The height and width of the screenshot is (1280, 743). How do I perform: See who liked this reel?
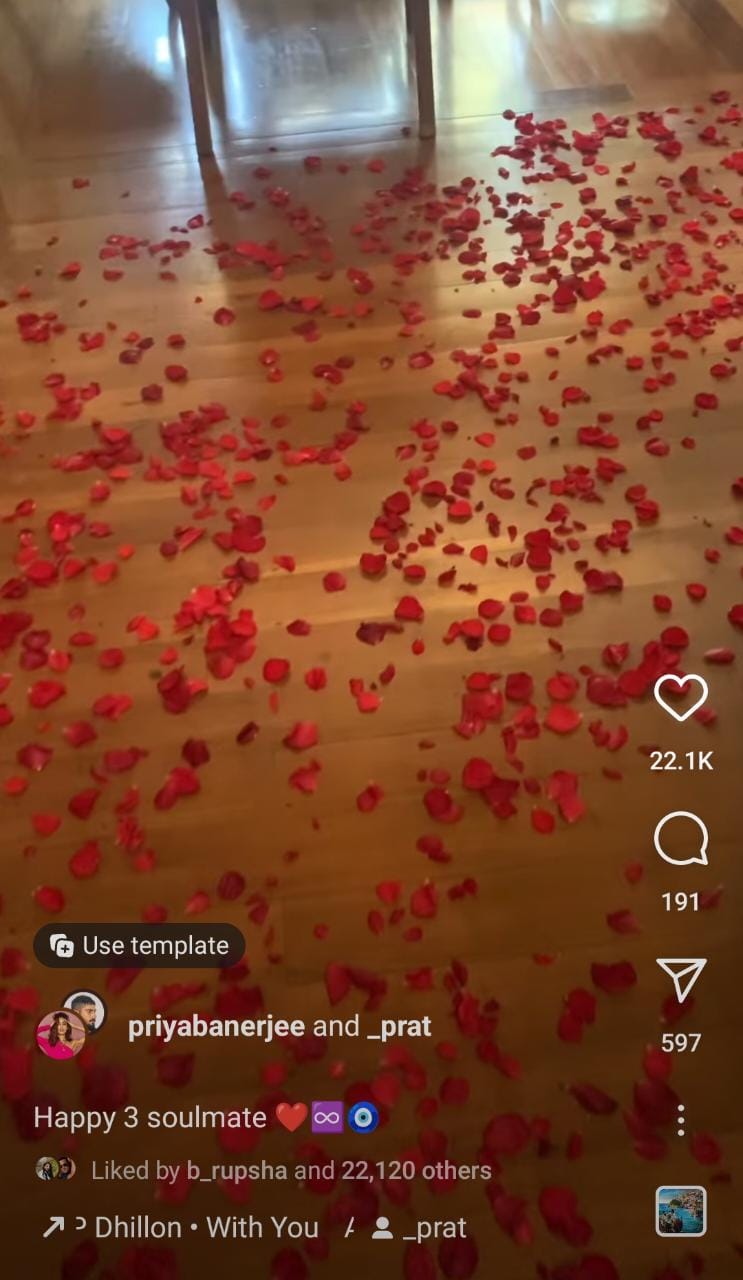[290, 1170]
